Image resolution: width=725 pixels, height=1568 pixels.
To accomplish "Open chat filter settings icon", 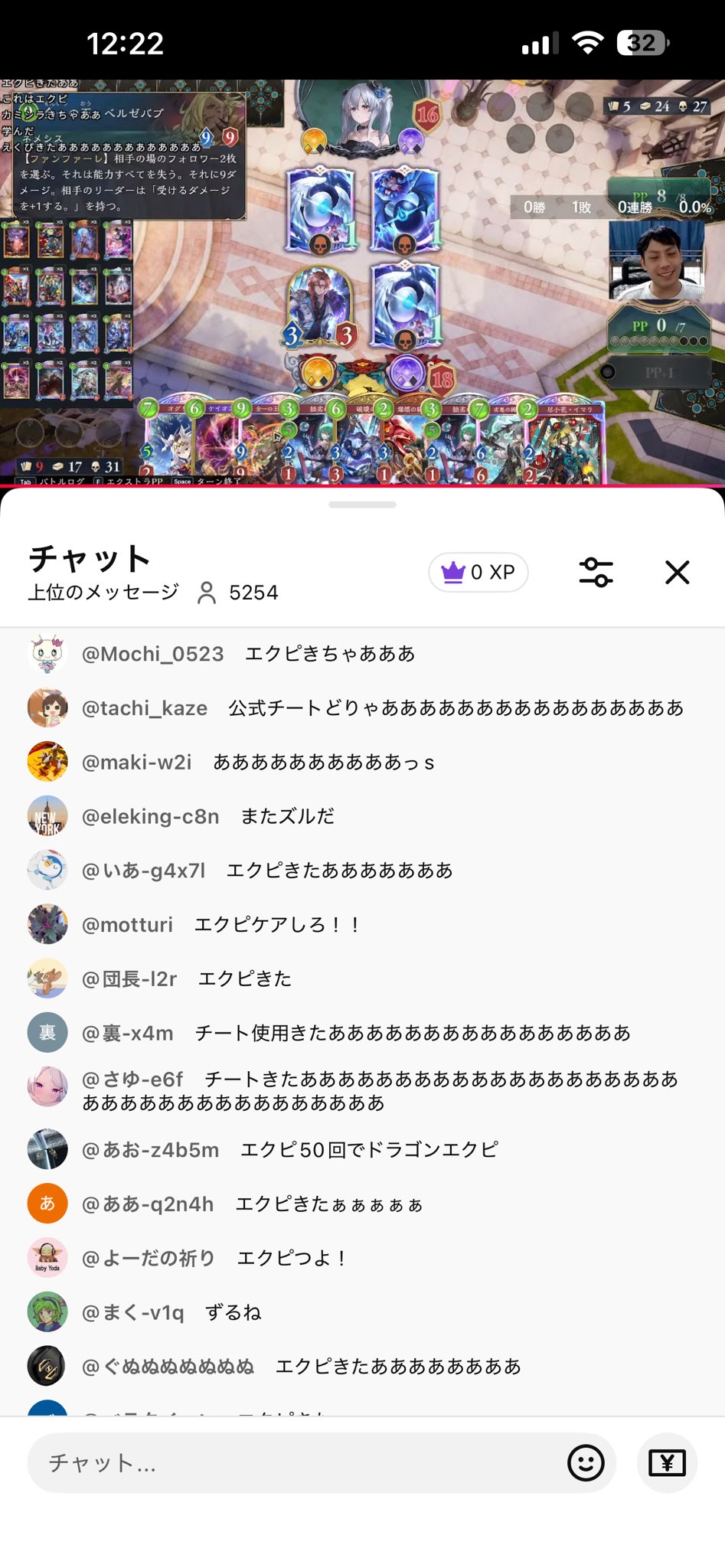I will (x=596, y=572).
